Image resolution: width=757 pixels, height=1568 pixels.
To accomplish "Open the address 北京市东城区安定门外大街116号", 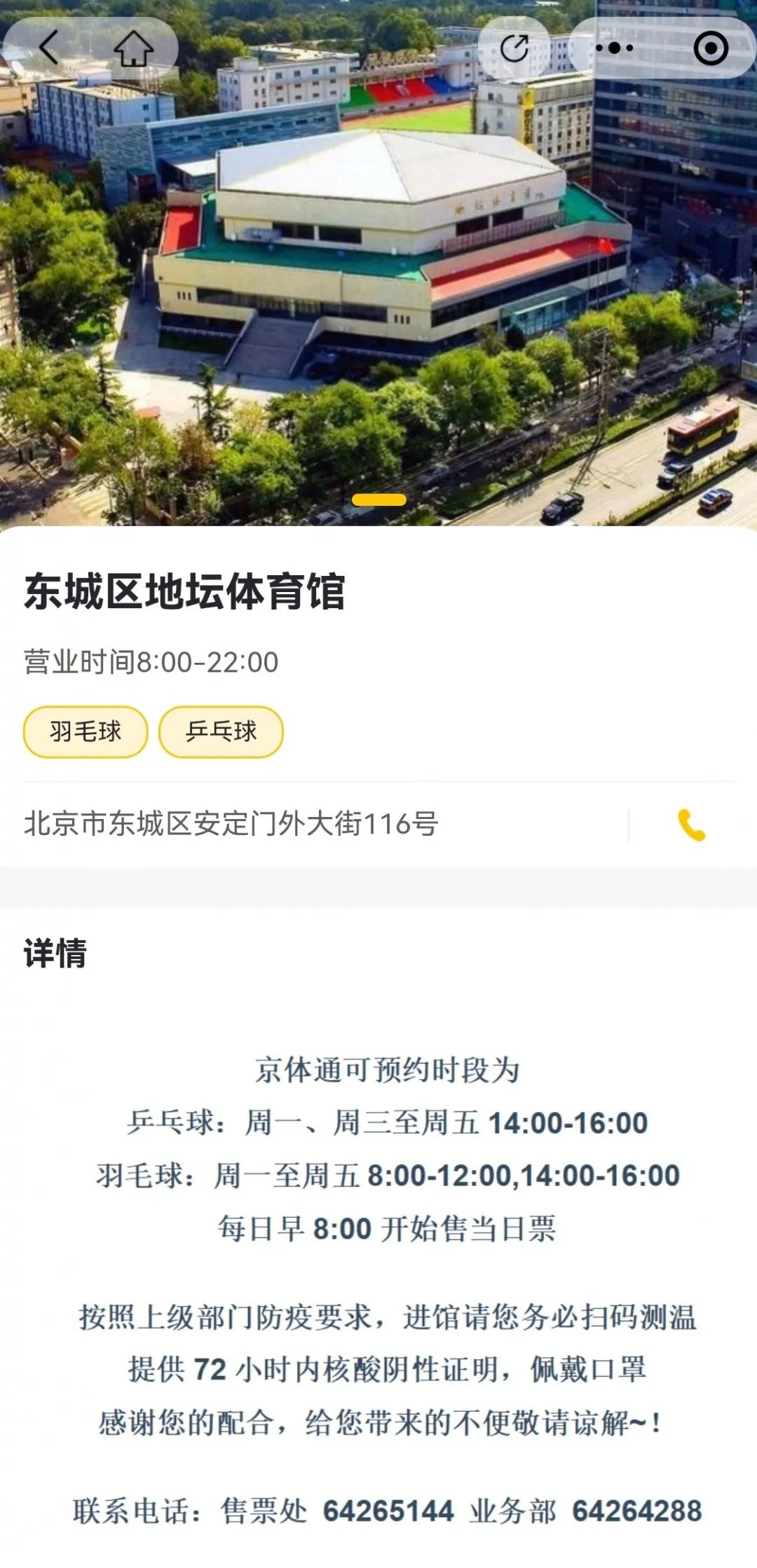I will coord(231,824).
